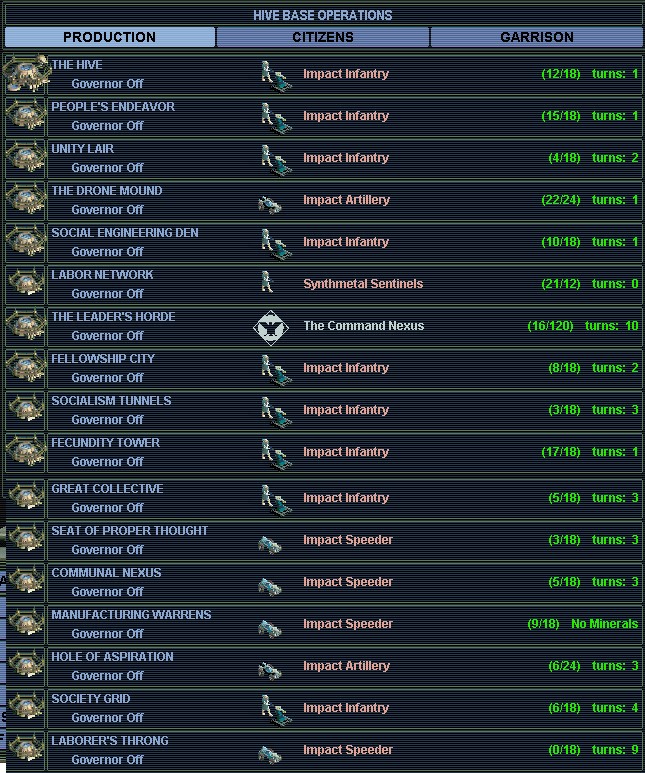Viewport: 645px width, 773px height.
Task: Open the Communal Nexus base
Action: 106,573
